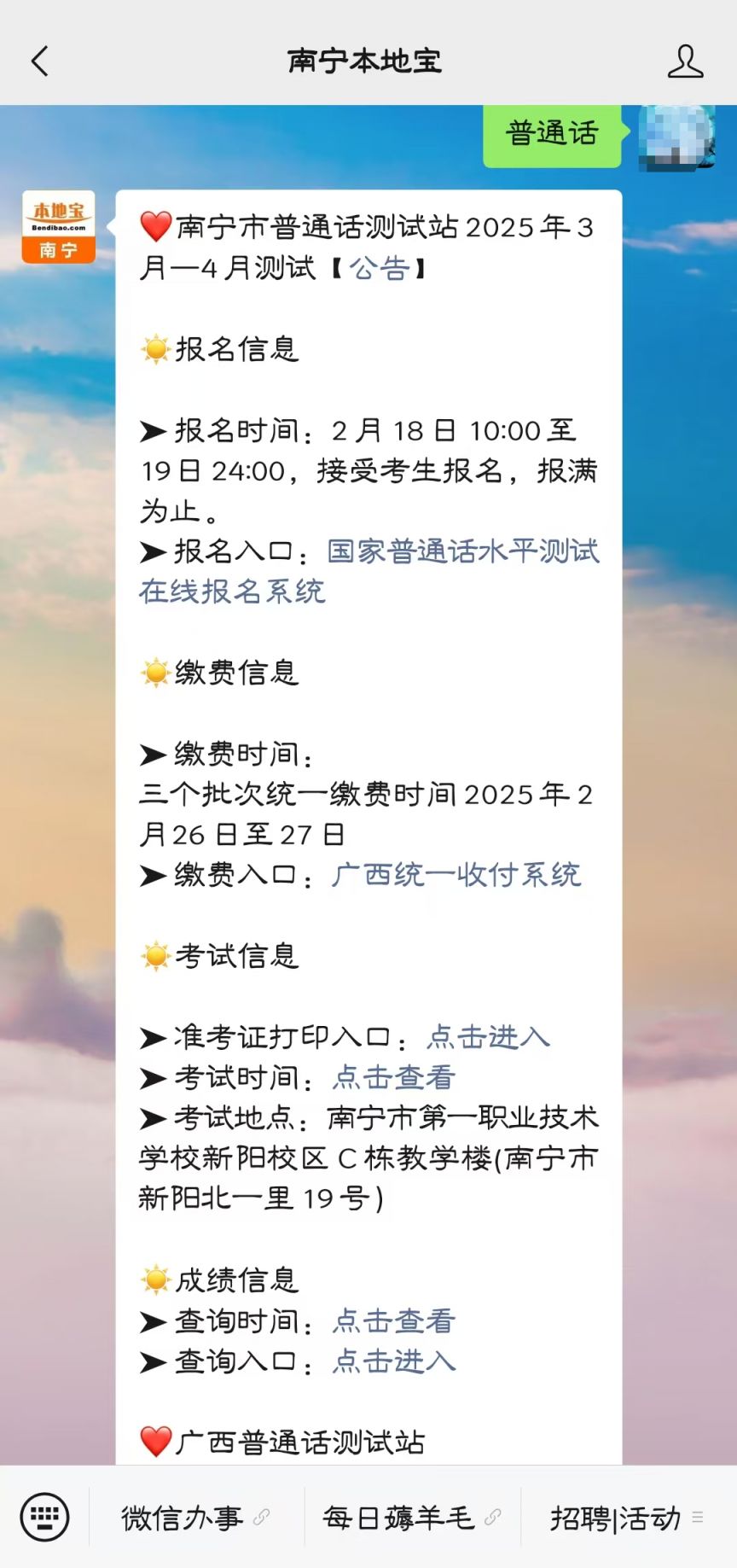Tap 点击进入 for 准考证打印入口
The height and width of the screenshot is (1568, 737).
click(x=488, y=1037)
